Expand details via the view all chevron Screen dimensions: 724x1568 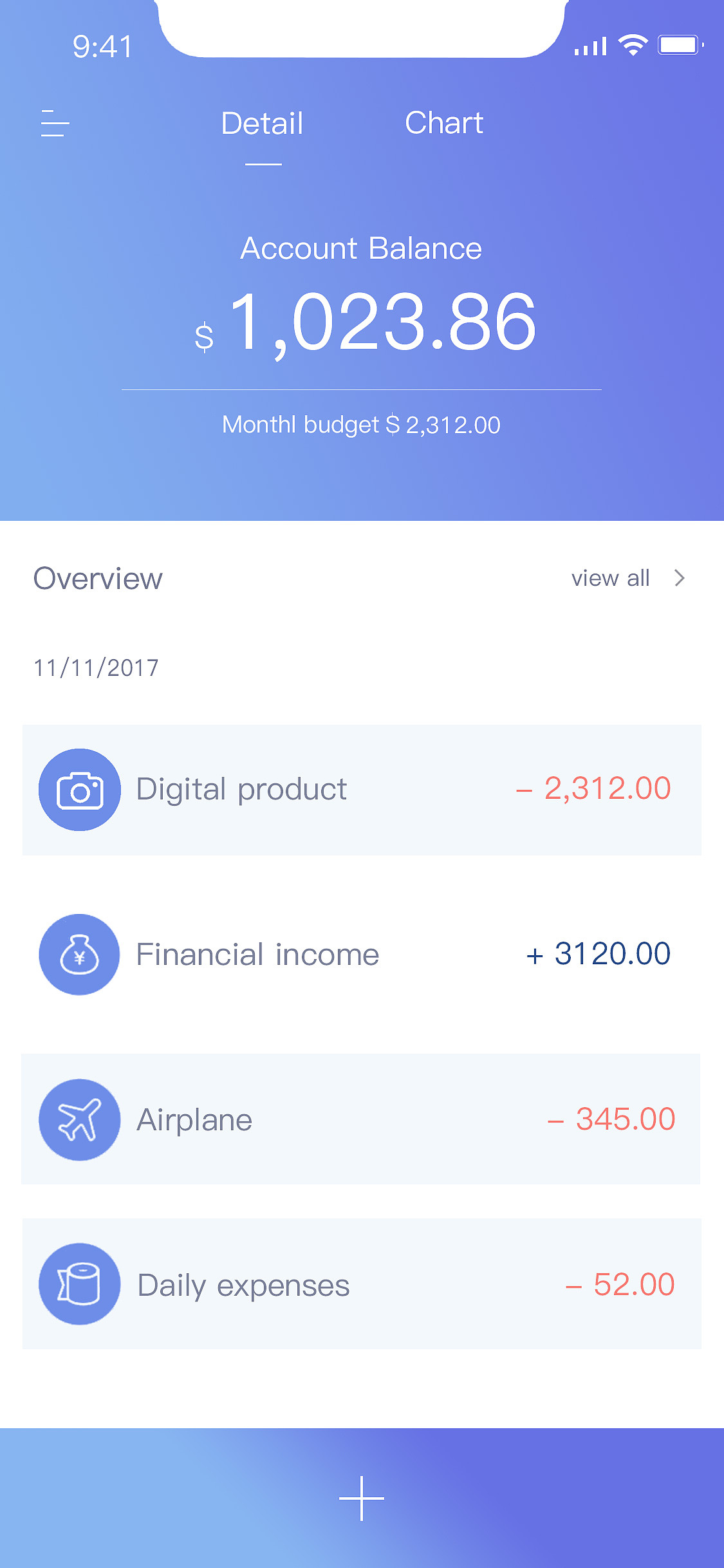680,578
